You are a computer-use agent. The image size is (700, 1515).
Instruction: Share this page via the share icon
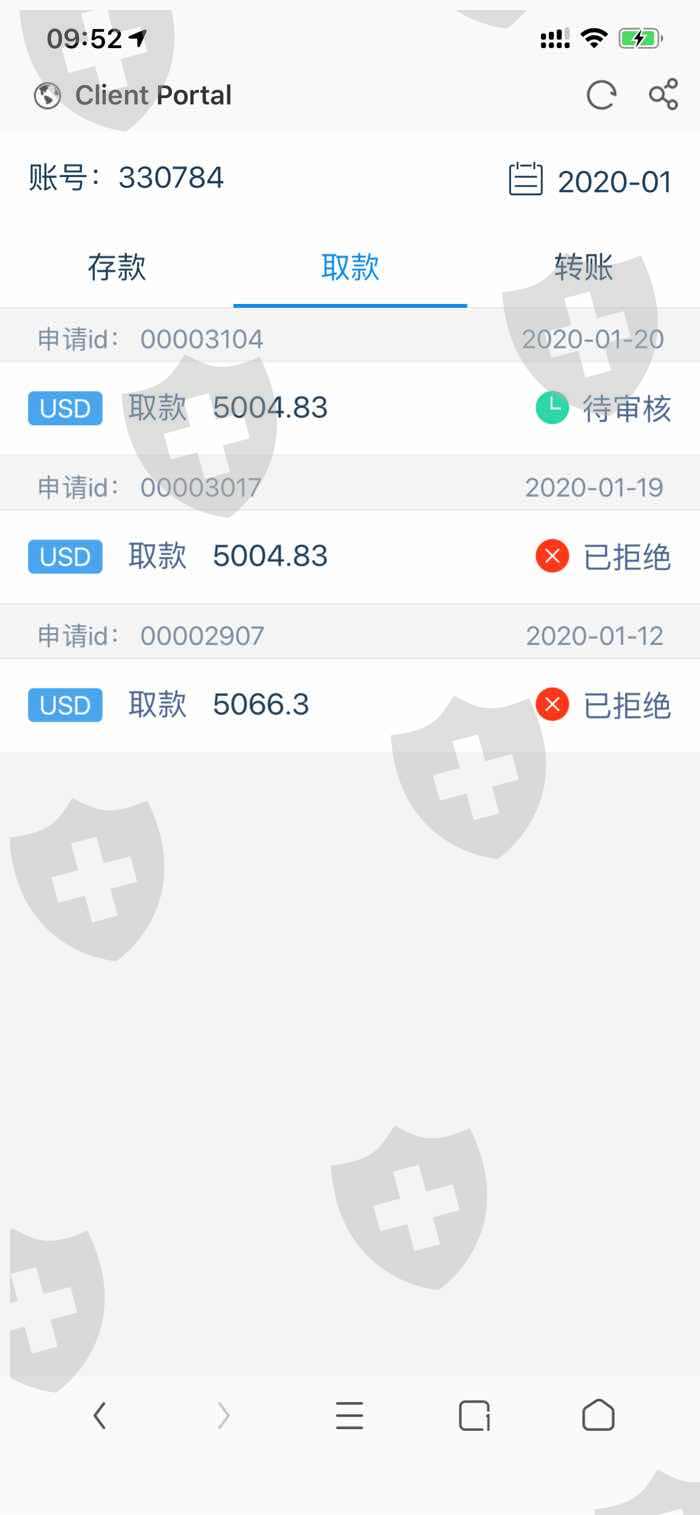663,95
